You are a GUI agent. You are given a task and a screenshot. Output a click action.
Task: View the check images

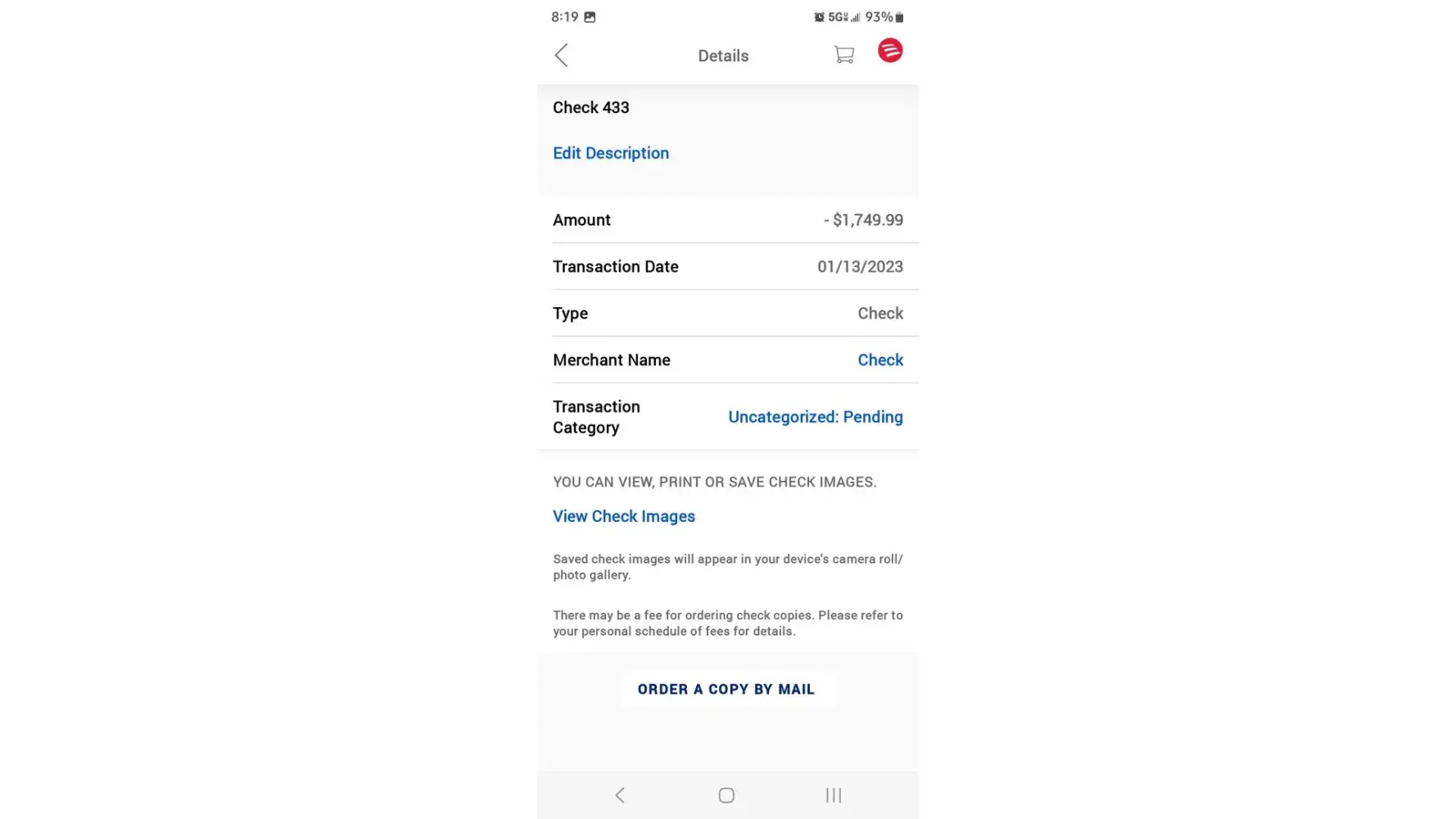tap(623, 517)
